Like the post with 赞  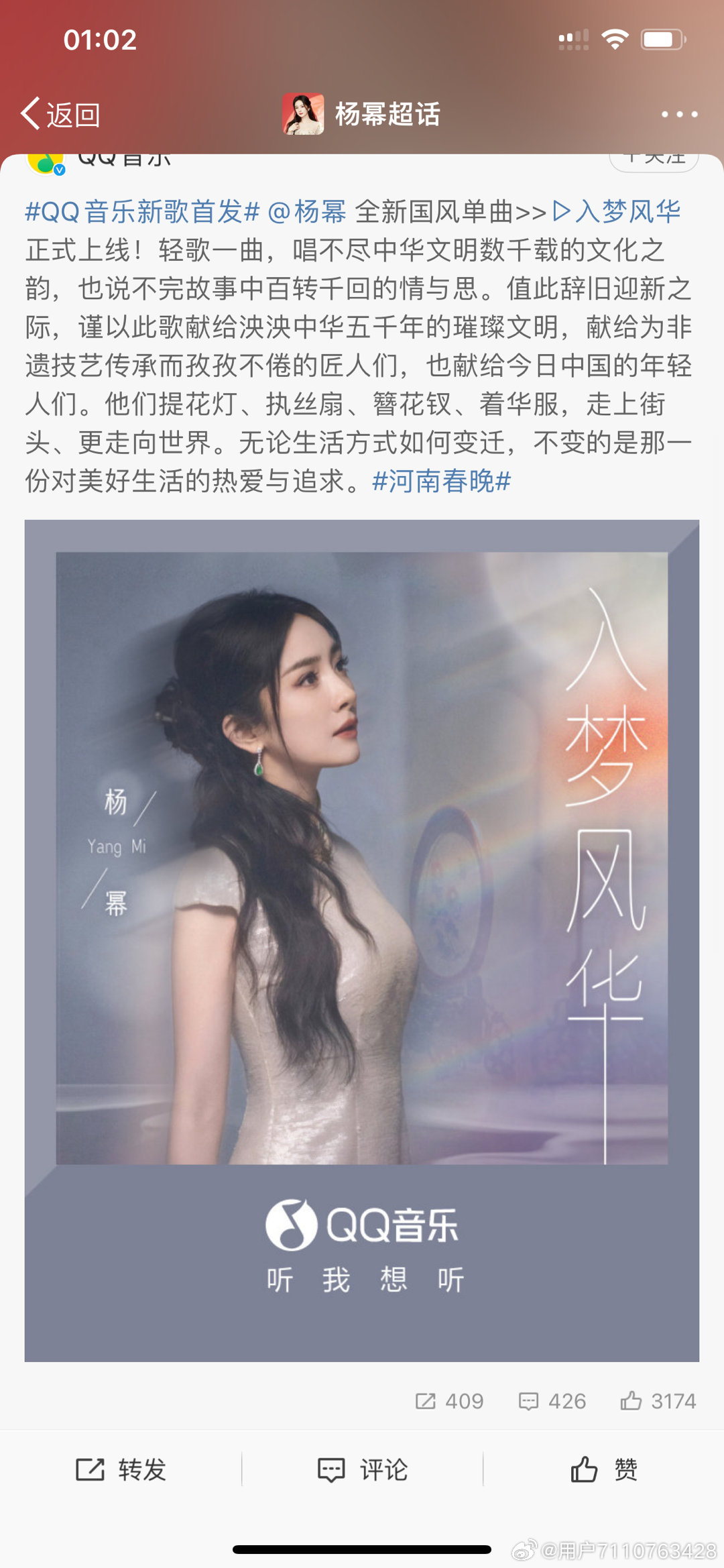(603, 1469)
